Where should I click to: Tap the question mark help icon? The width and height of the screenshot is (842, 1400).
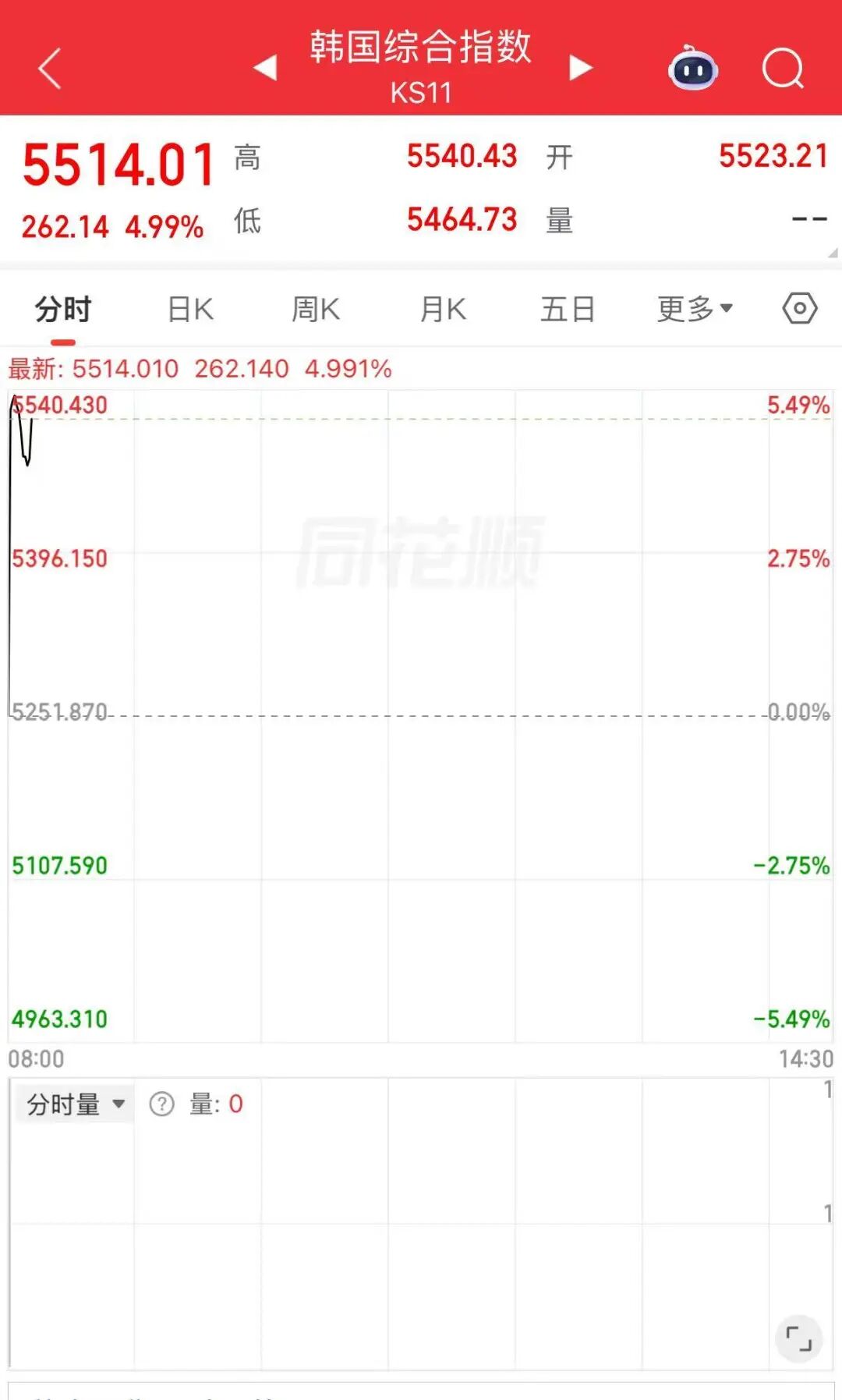coord(162,1104)
